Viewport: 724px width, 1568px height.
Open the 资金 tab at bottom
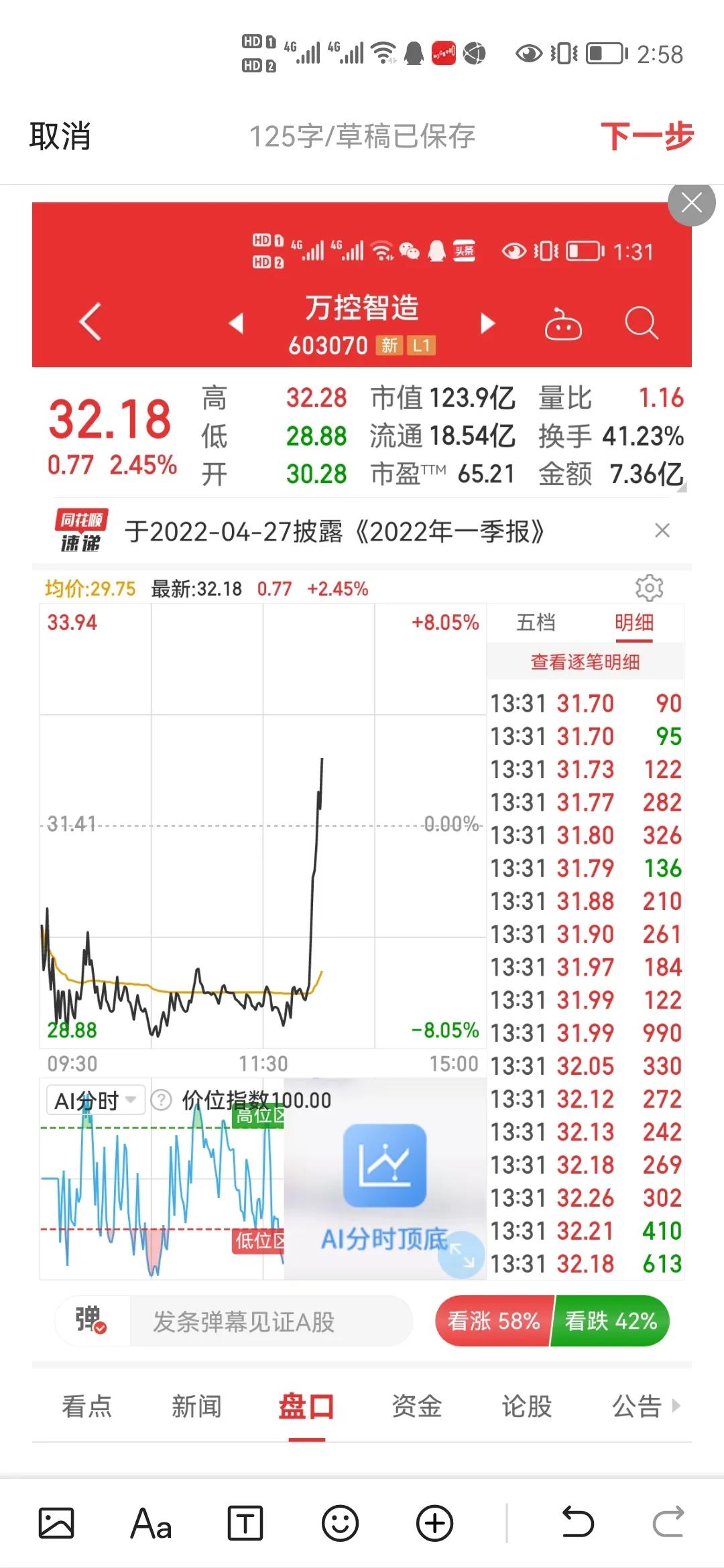click(417, 1407)
